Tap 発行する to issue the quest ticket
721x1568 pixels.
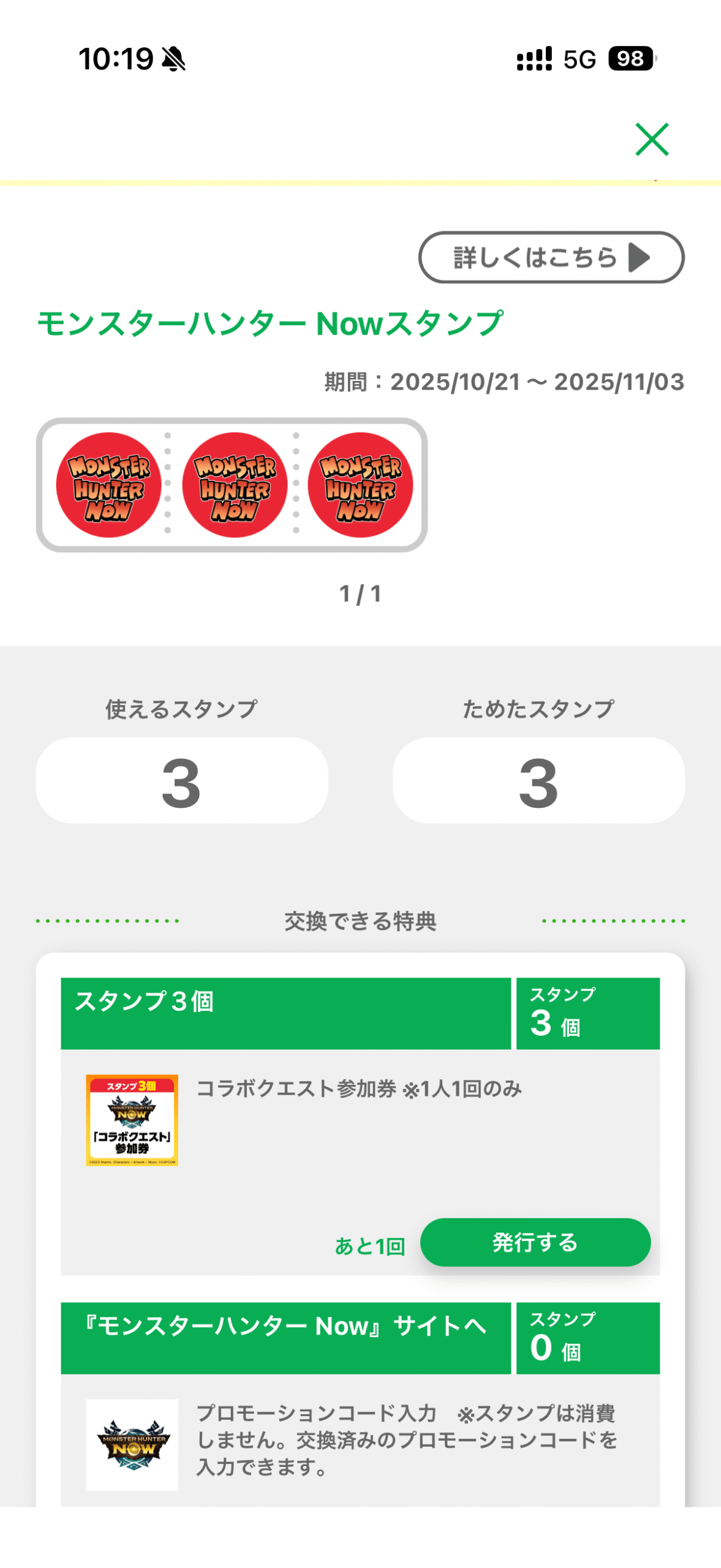point(535,1243)
